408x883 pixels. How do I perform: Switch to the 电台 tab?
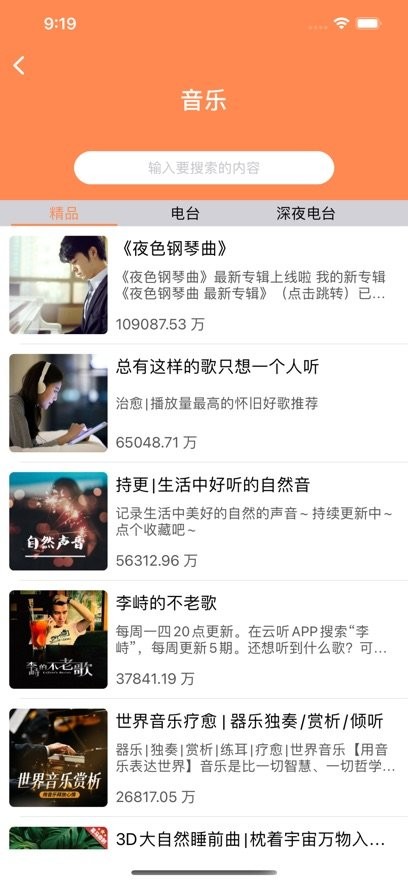pyautogui.click(x=185, y=213)
